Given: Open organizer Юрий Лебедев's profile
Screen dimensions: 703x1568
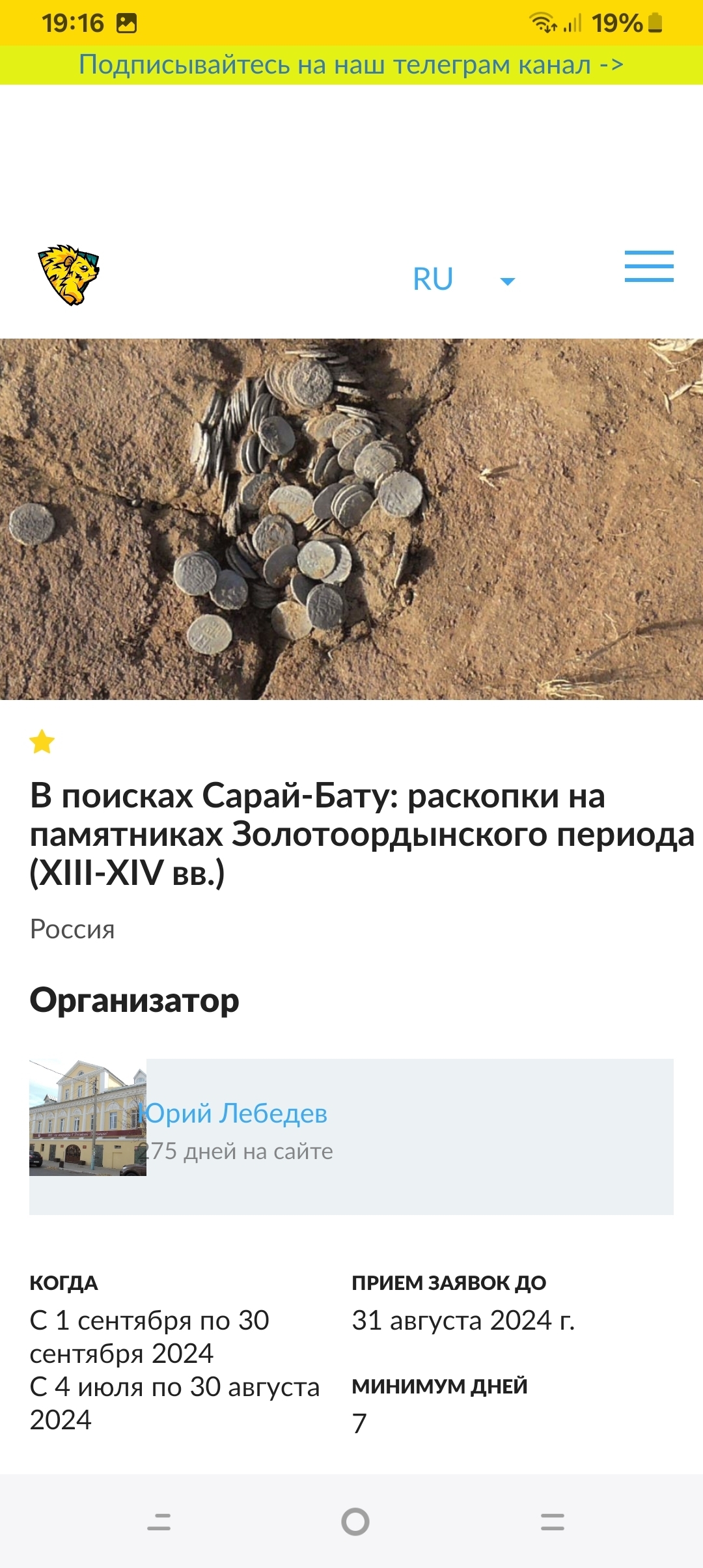Looking at the screenshot, I should coord(236,1113).
